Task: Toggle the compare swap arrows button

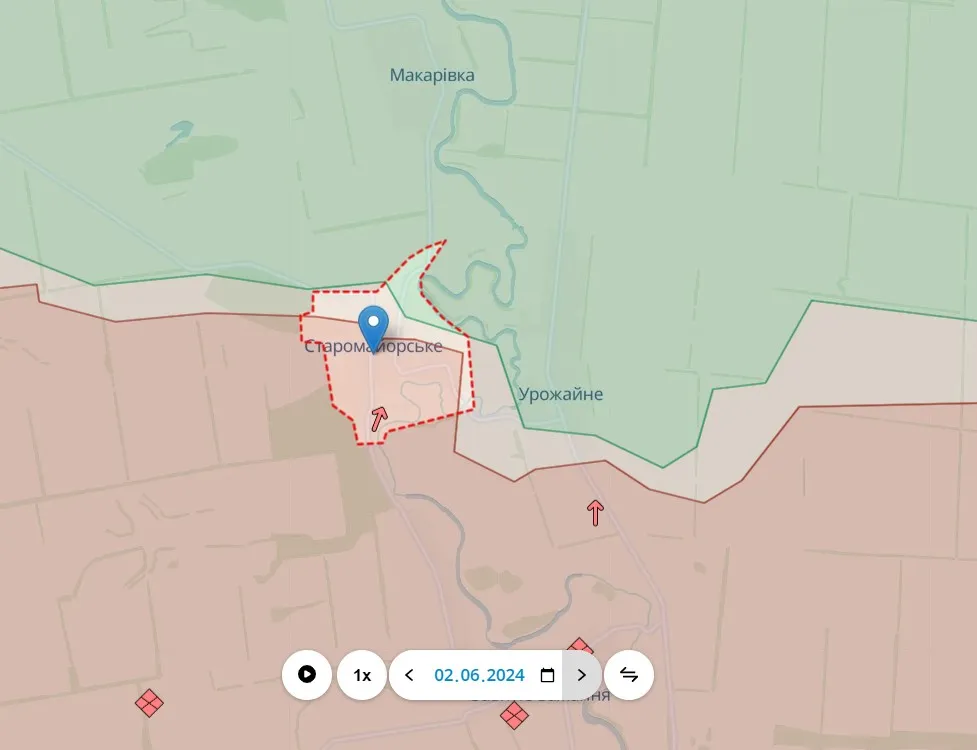Action: pyautogui.click(x=629, y=675)
